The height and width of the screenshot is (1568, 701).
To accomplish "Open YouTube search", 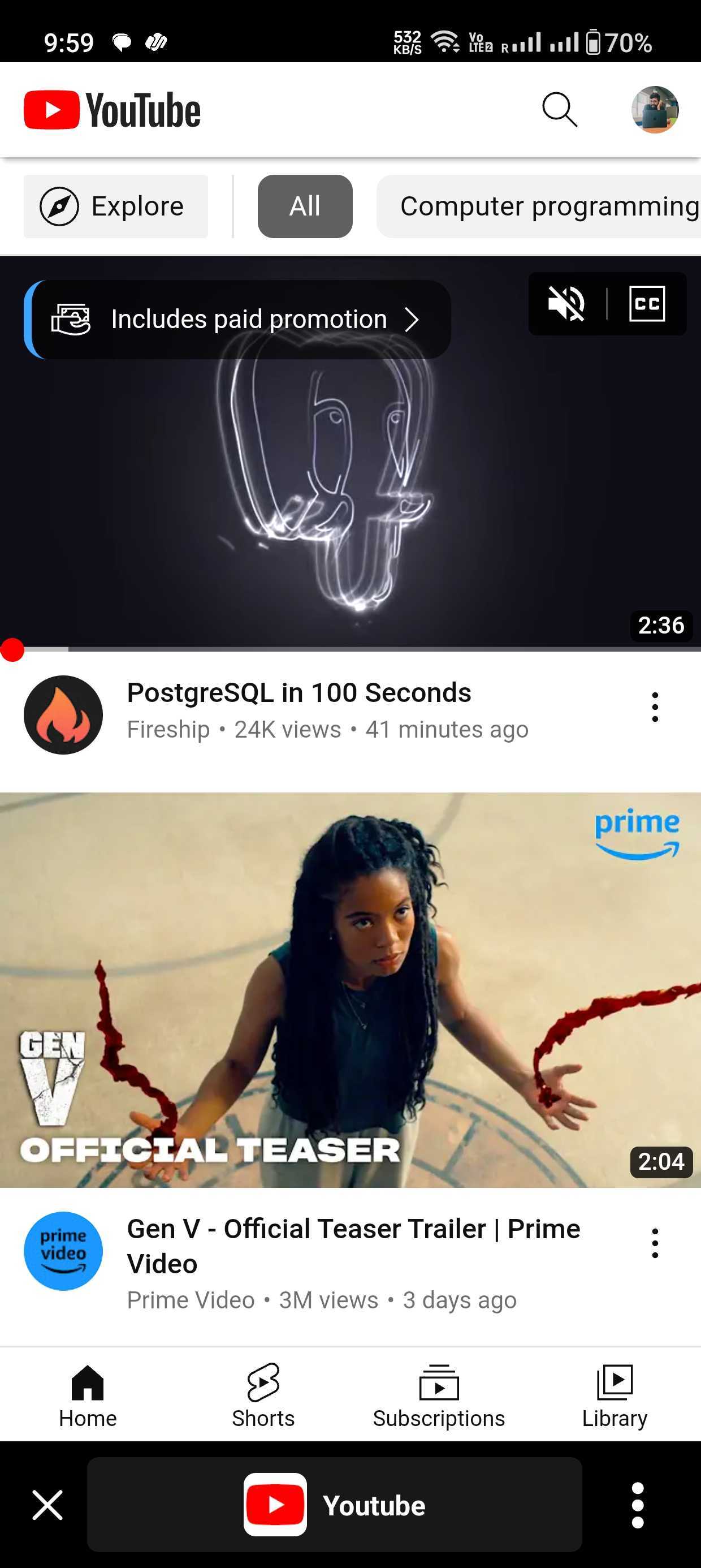I will click(x=559, y=110).
